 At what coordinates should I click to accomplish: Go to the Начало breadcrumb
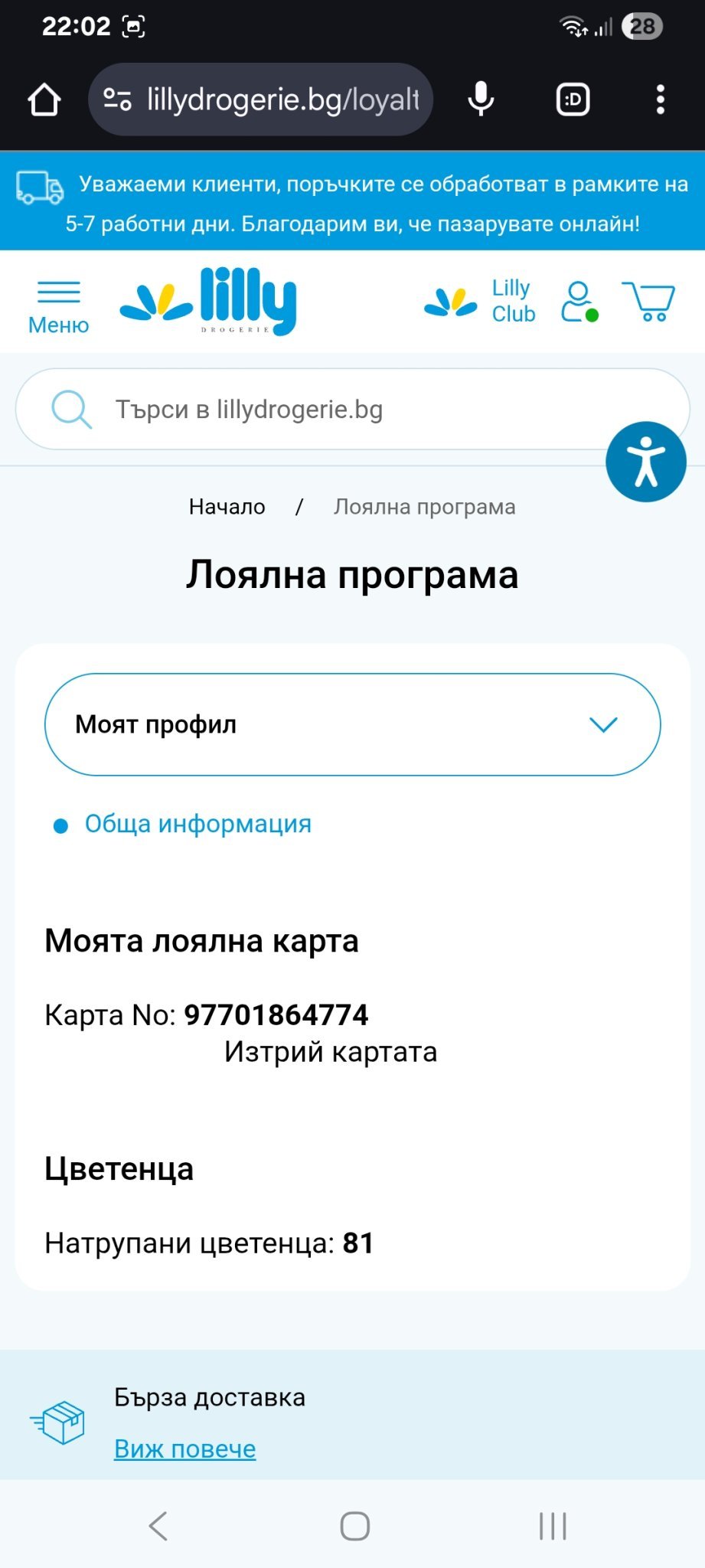pyautogui.click(x=227, y=507)
